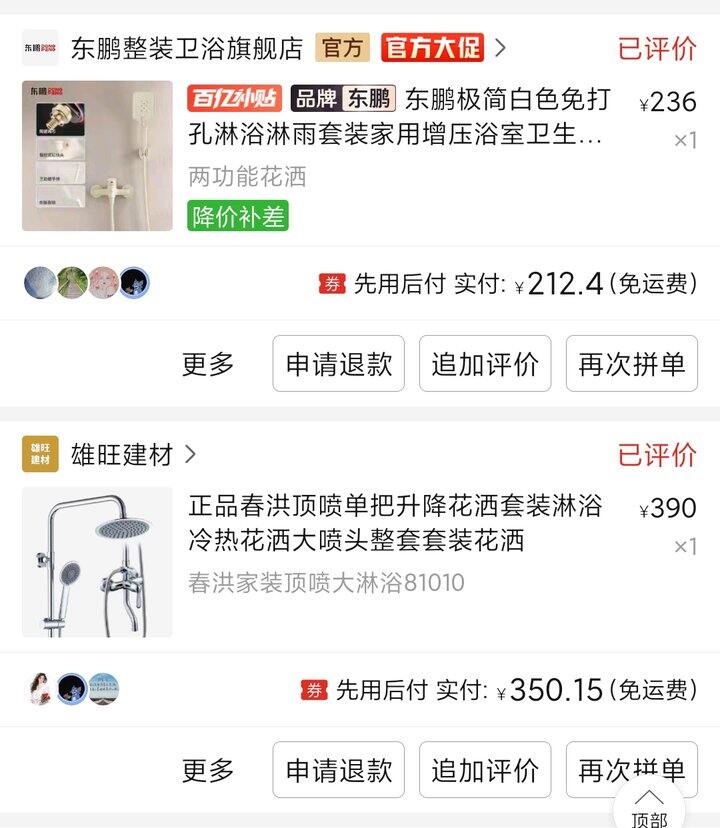Open 雄旺建材 store page
720x828 pixels.
[x=122, y=455]
